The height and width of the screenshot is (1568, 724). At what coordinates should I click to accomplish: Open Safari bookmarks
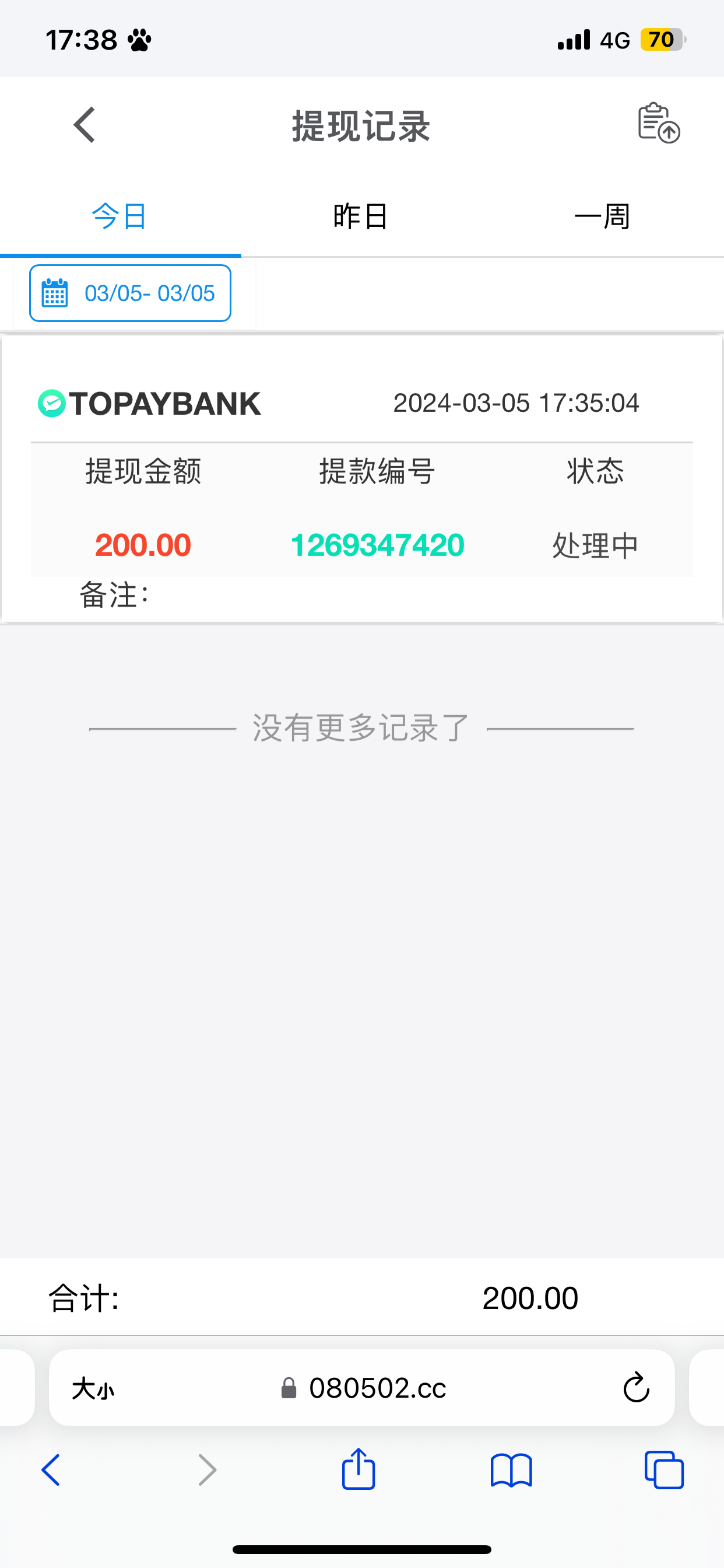coord(511,1470)
